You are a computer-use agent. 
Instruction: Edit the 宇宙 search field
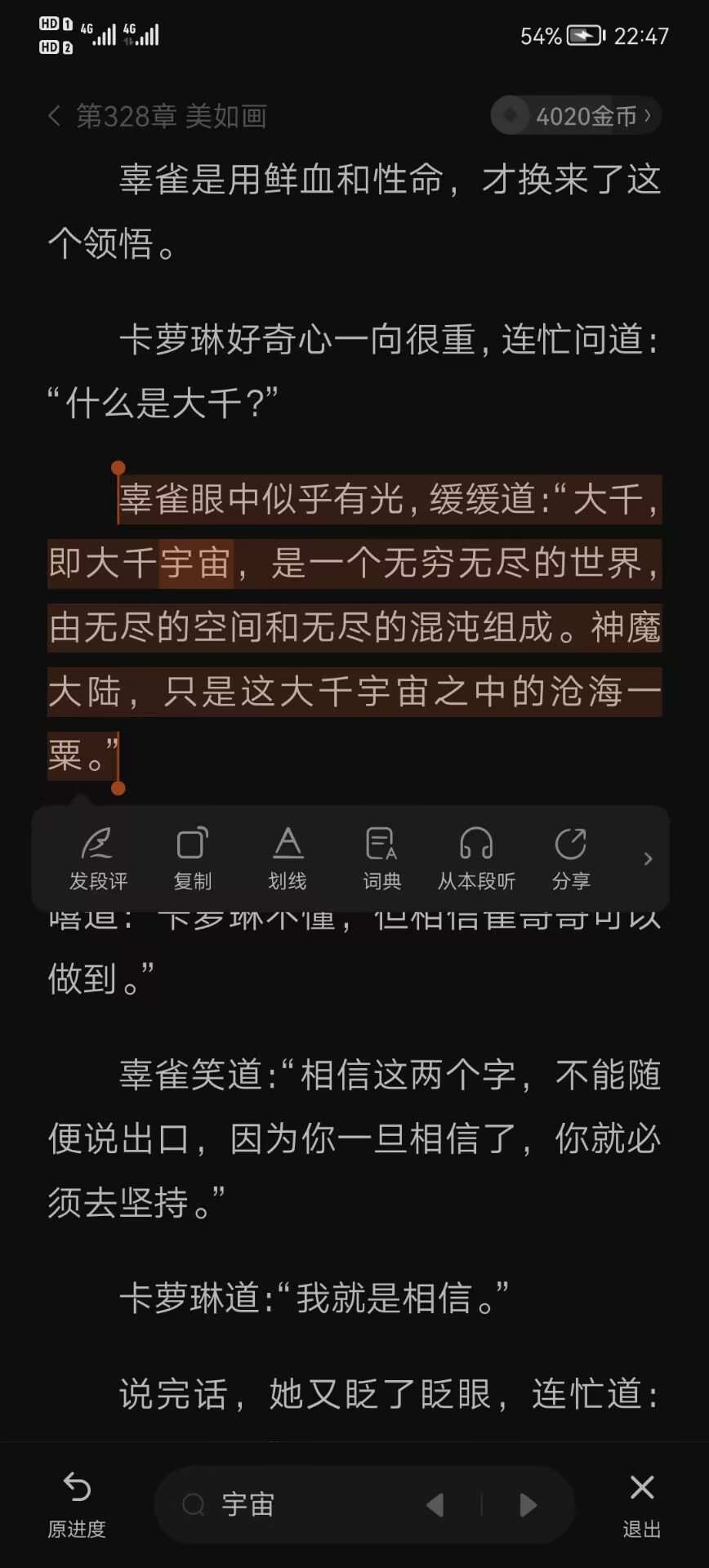point(294,1504)
